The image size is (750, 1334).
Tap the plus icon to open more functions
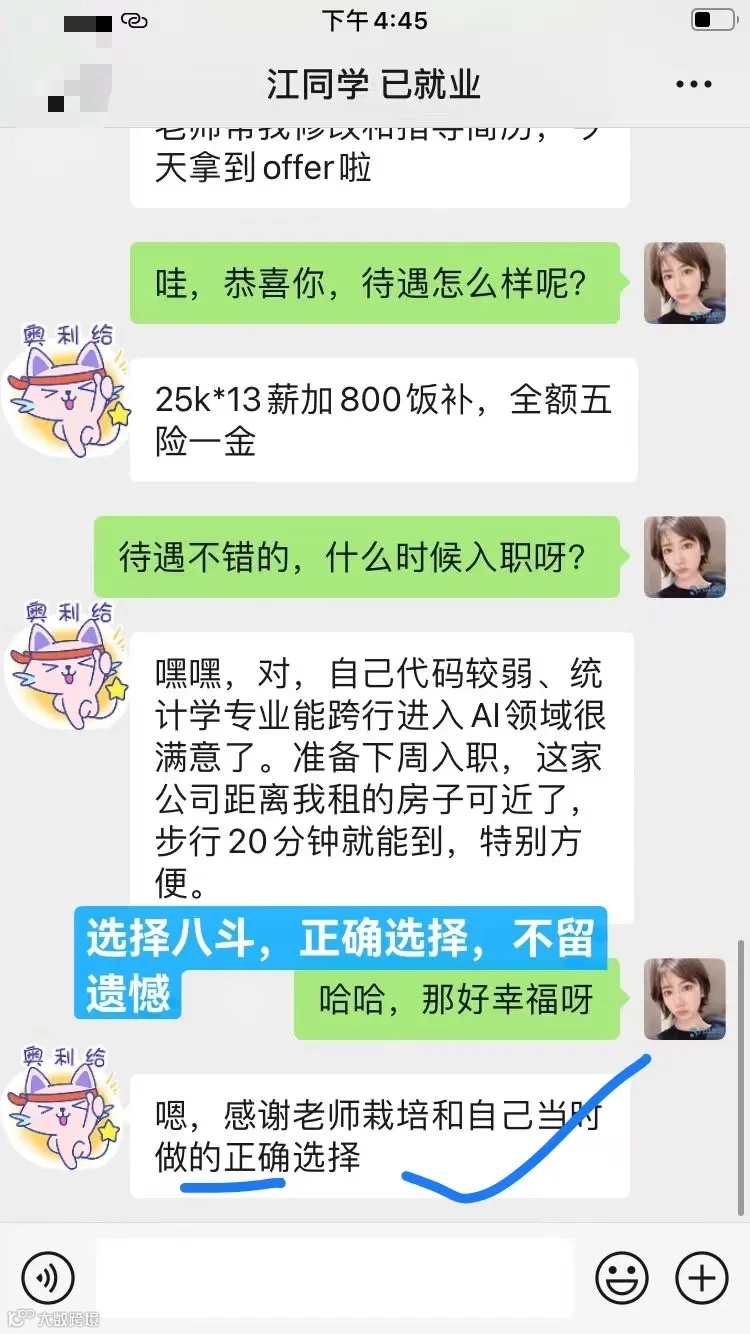[x=700, y=1277]
